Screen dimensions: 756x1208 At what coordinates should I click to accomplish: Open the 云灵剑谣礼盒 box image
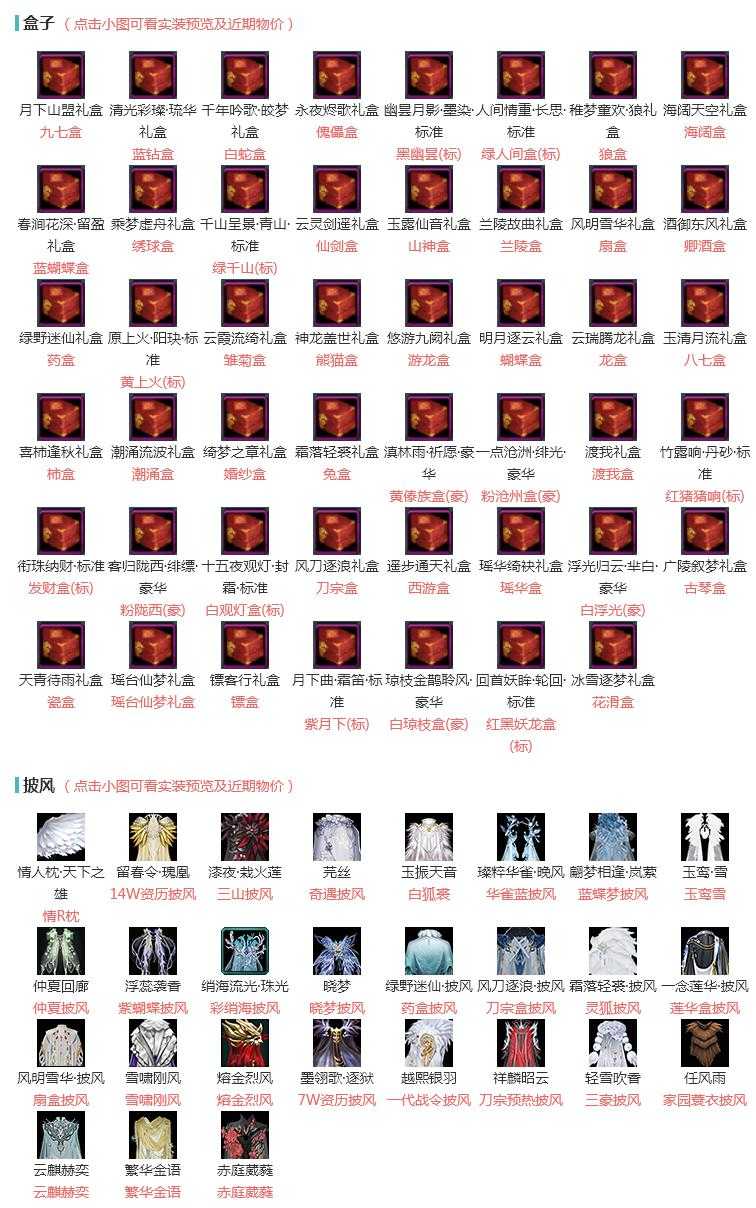point(337,189)
